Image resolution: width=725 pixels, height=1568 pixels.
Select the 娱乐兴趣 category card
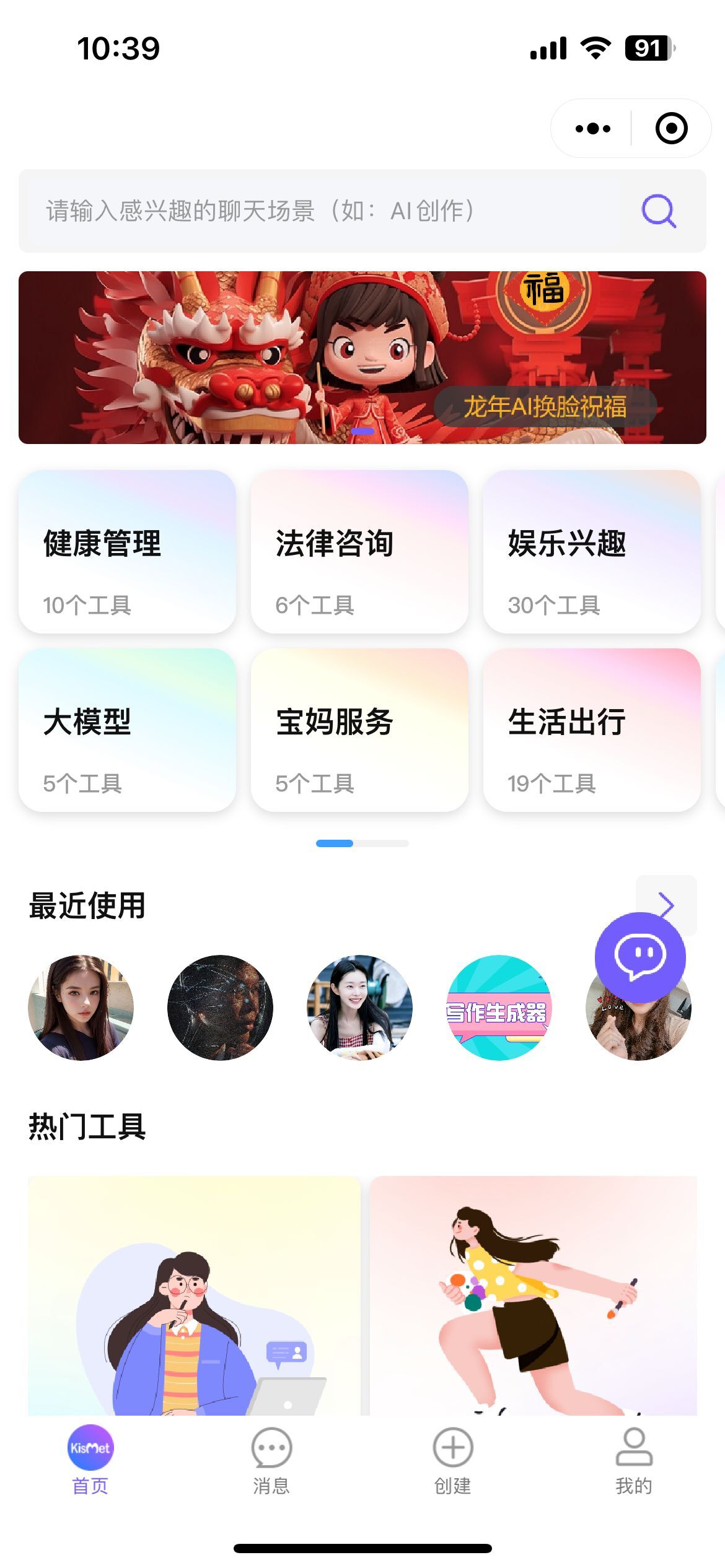point(592,551)
